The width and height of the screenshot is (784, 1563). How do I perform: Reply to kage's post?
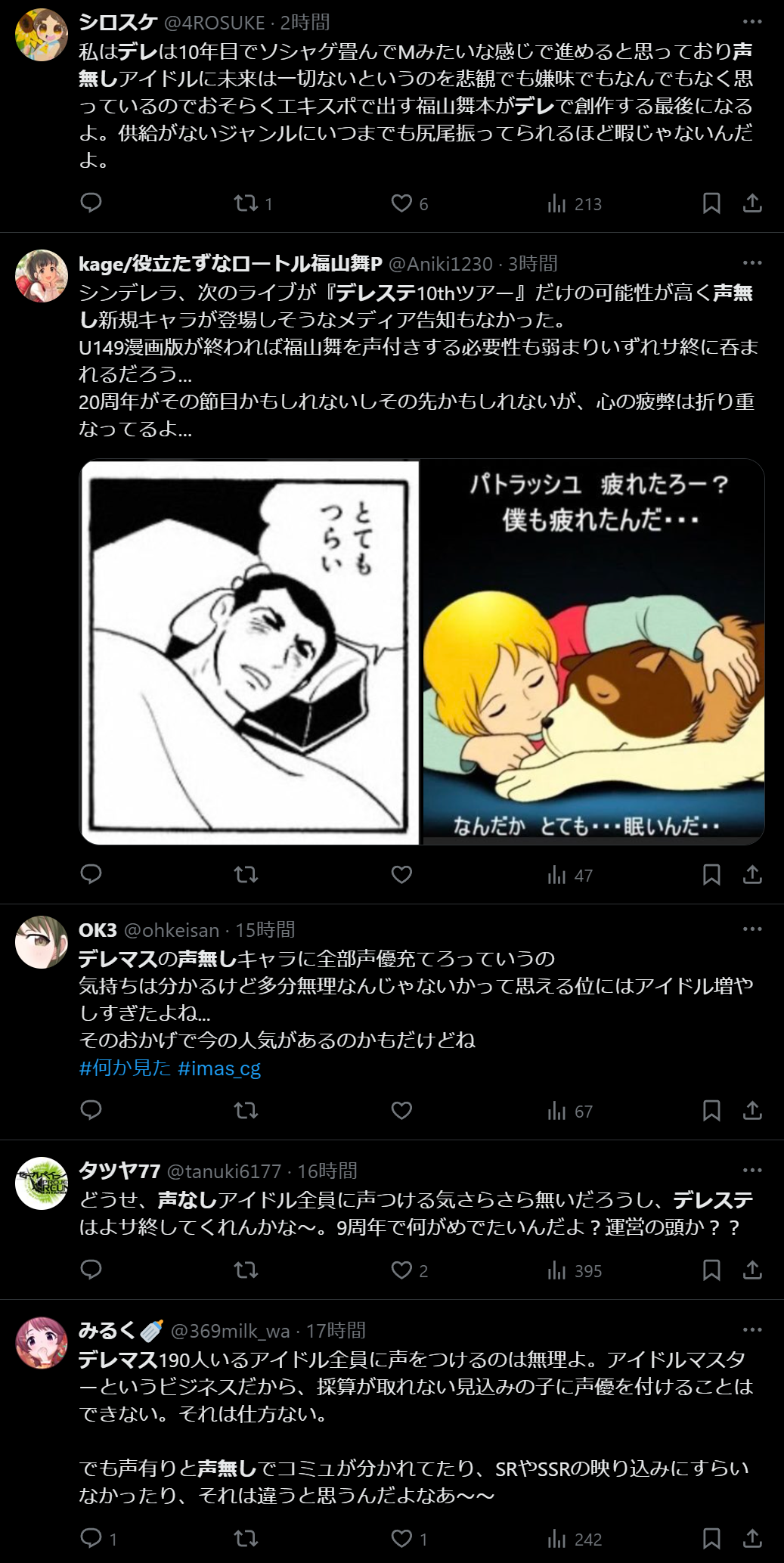pyautogui.click(x=91, y=875)
